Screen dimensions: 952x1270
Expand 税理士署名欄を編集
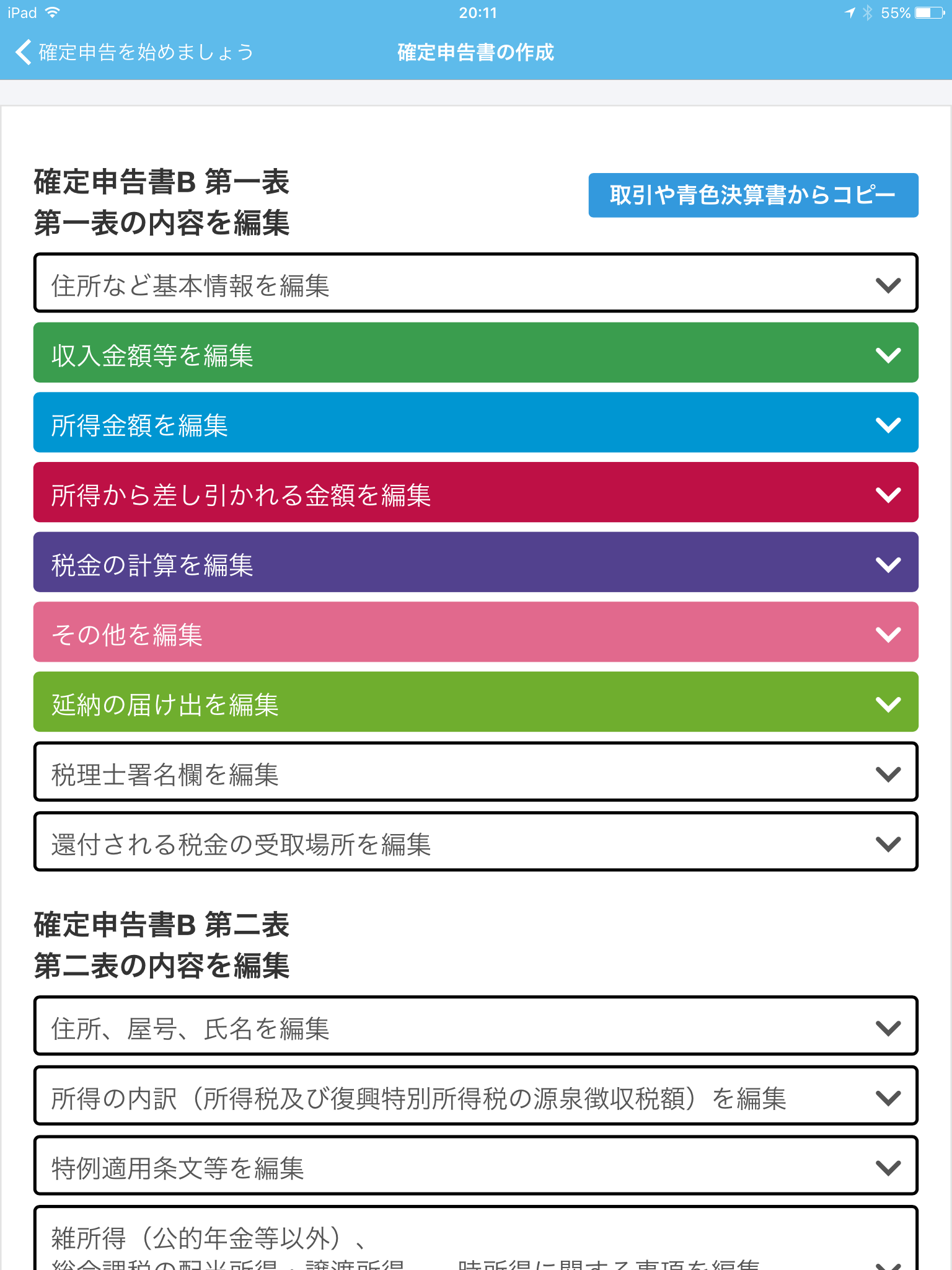point(475,773)
